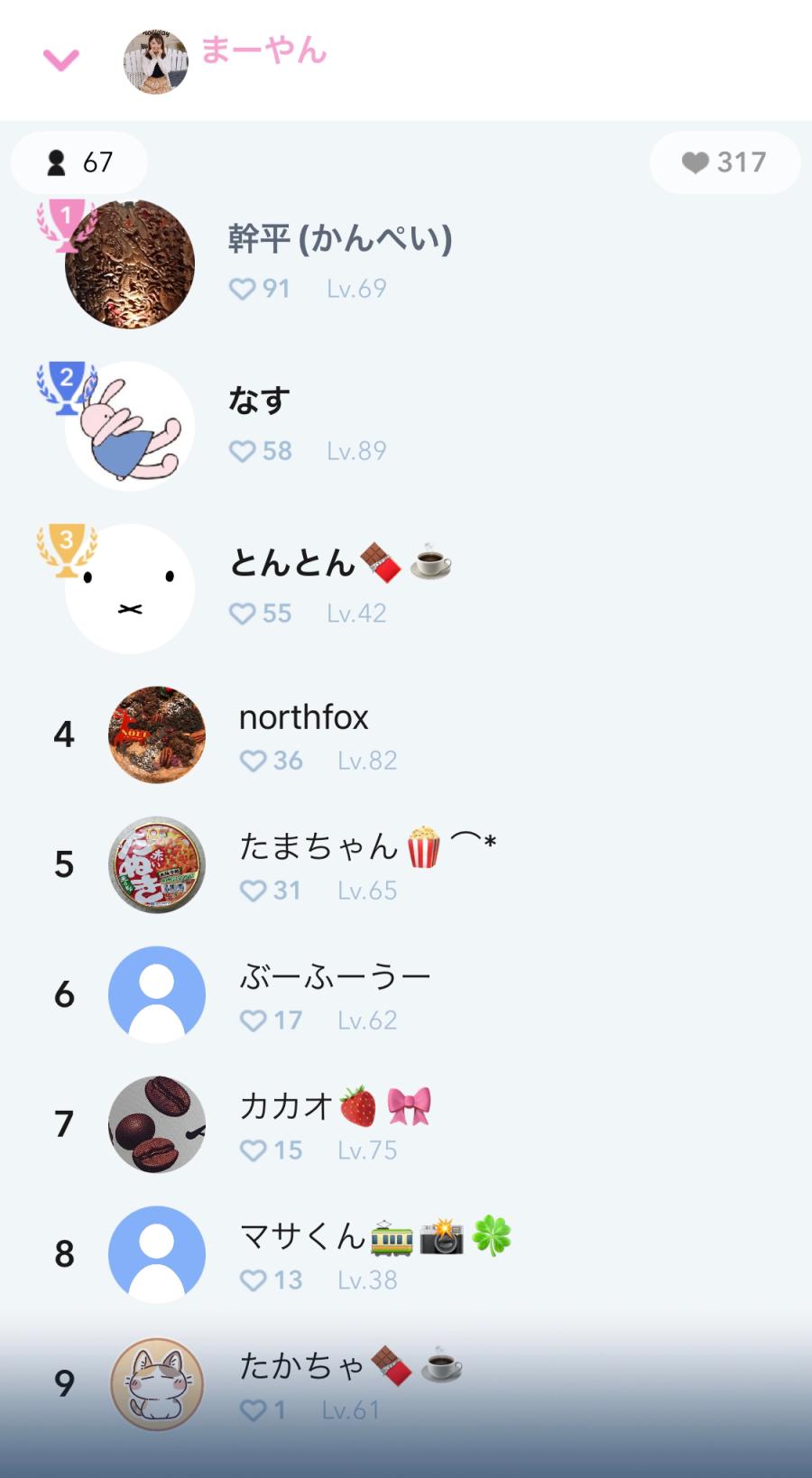Open third-place user とんとん
Viewport: 812px width, 1478px height.
338,587
